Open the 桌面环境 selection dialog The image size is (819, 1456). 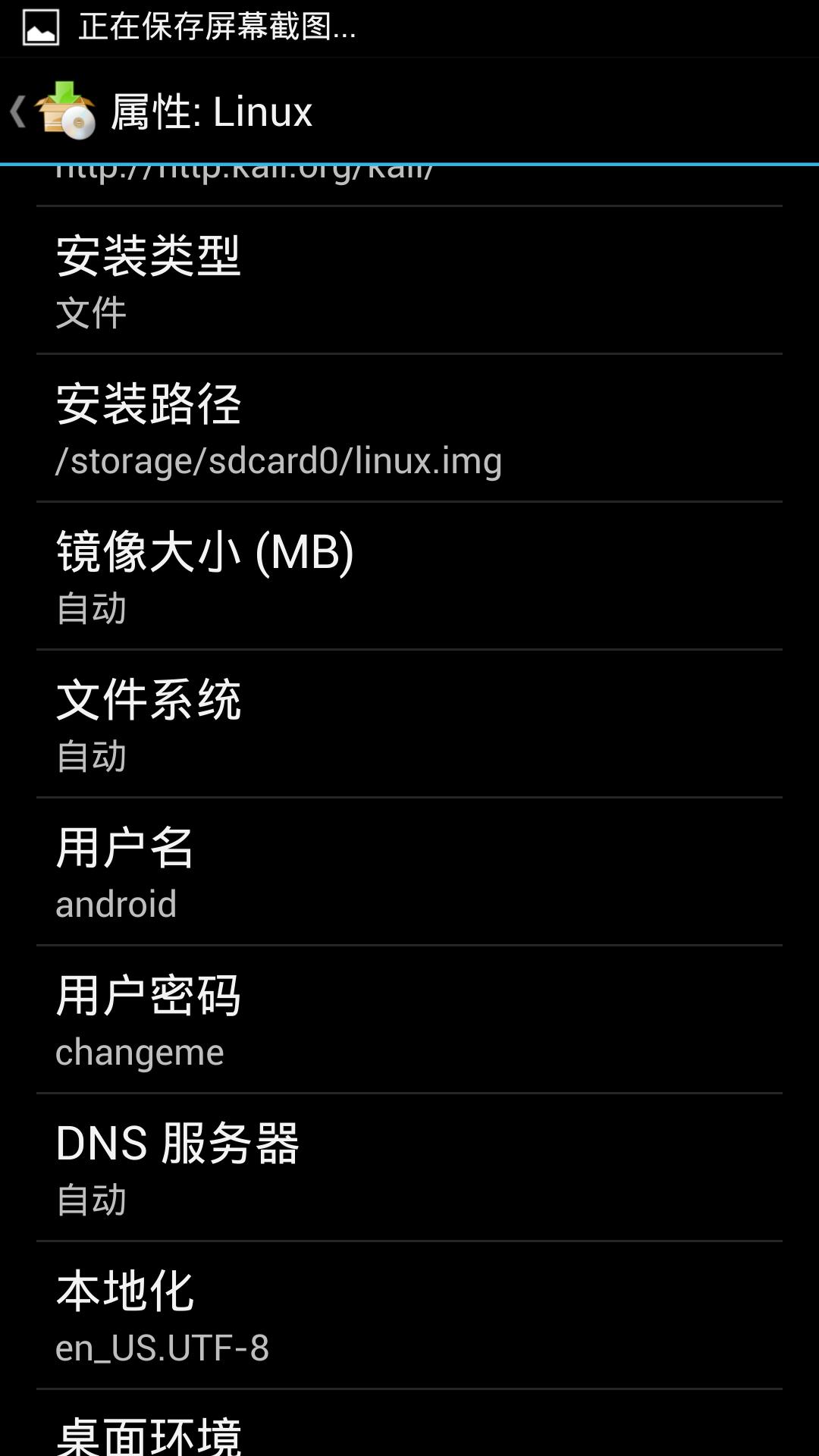[409, 1433]
